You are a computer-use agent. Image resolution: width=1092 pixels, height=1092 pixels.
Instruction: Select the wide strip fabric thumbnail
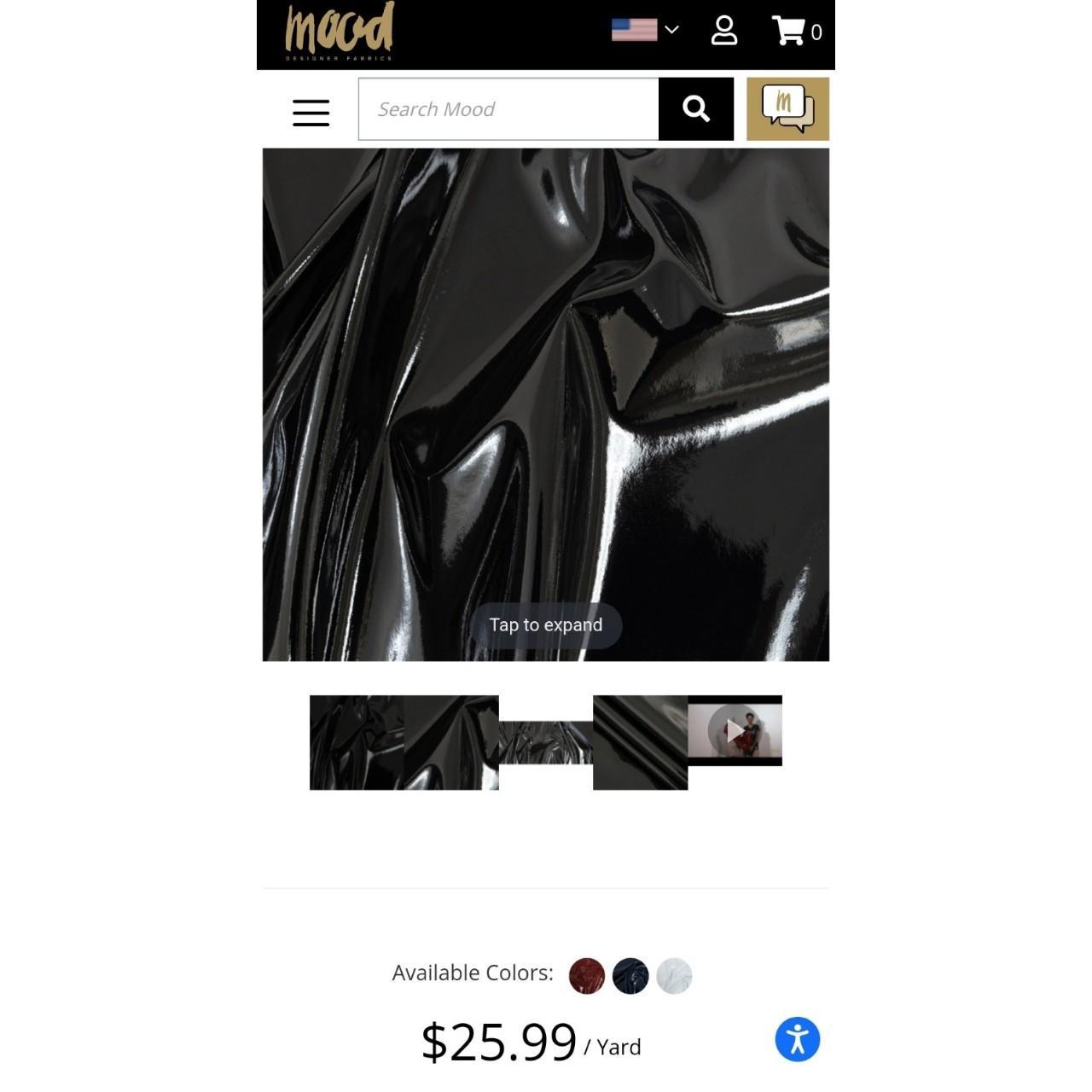[x=546, y=742]
